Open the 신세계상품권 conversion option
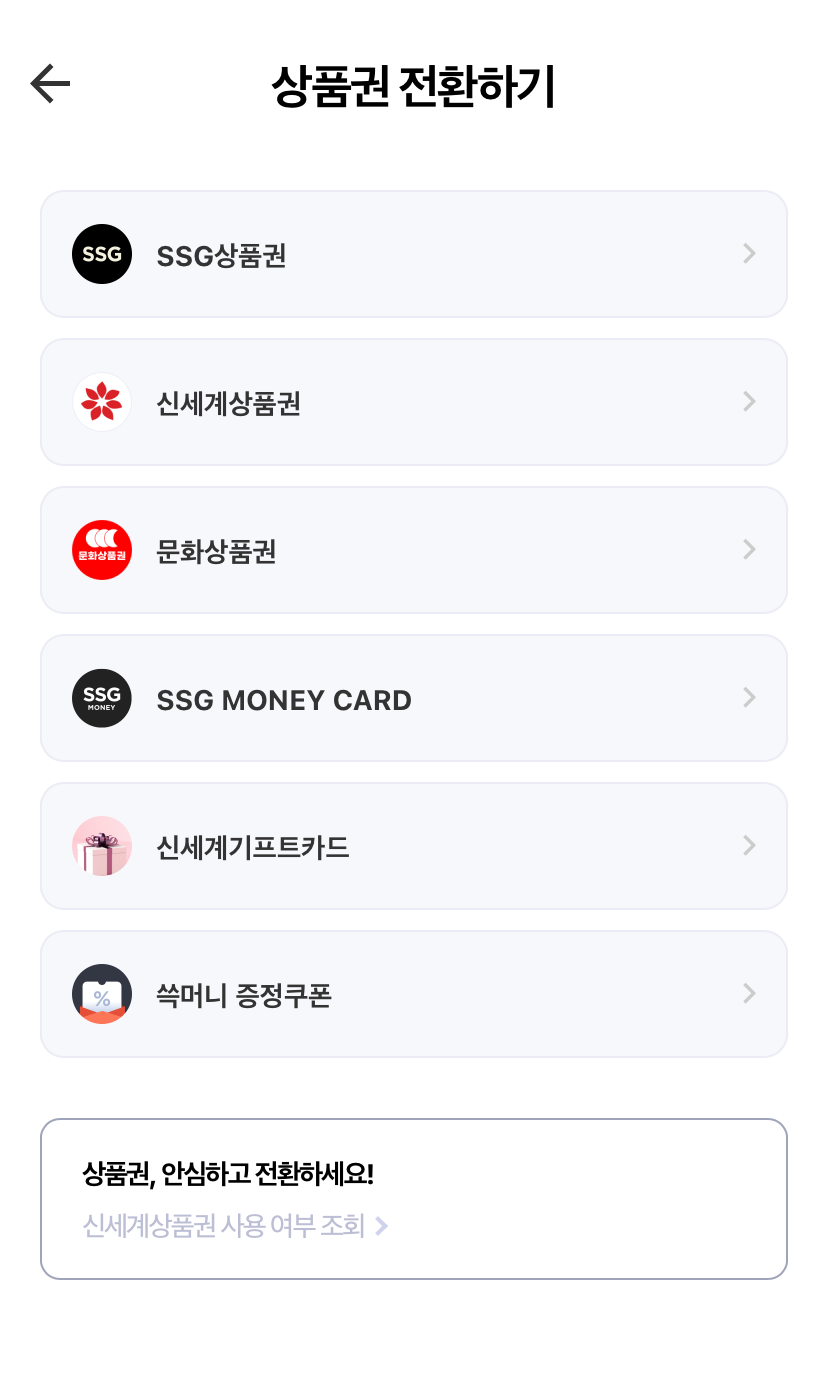828x1374 pixels. (x=414, y=402)
